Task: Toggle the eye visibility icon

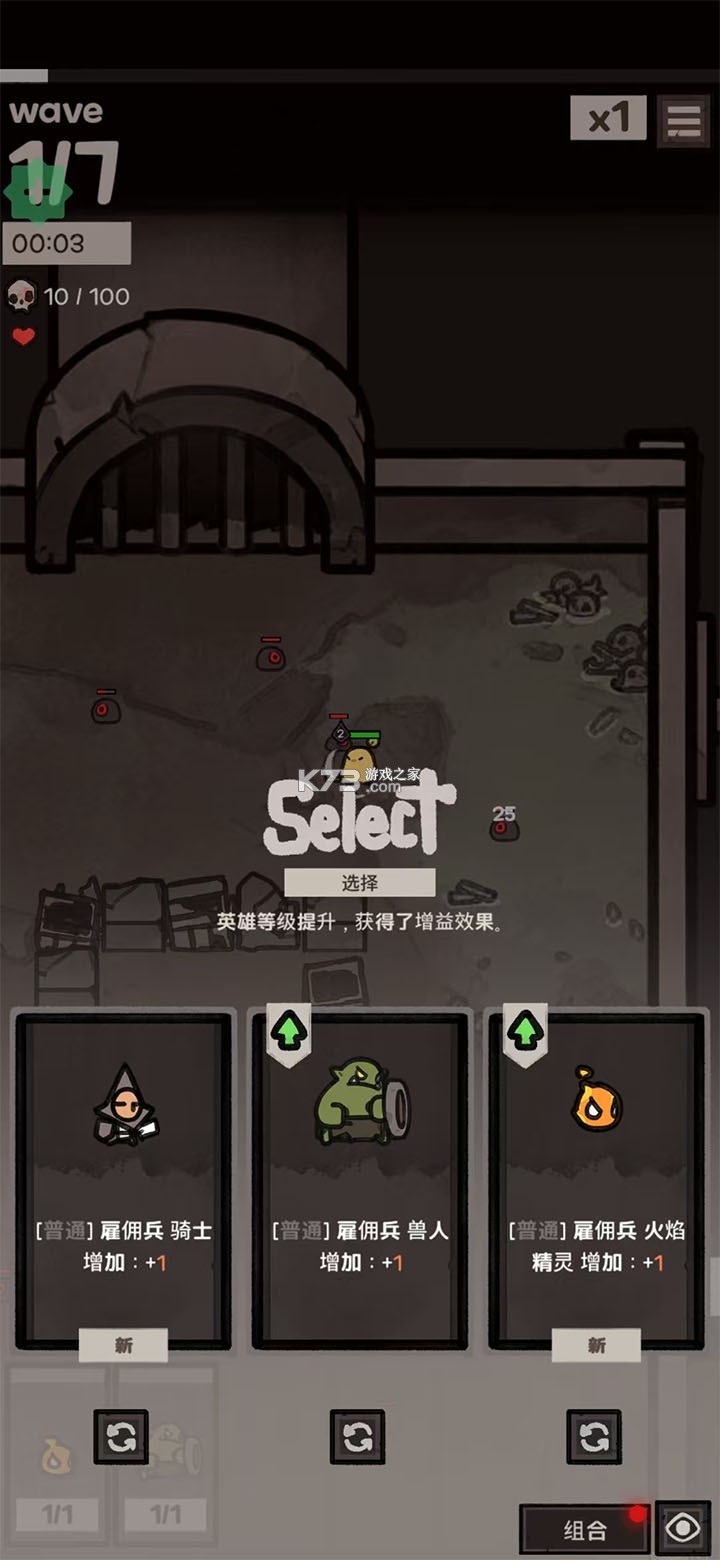Action: pyautogui.click(x=684, y=1529)
